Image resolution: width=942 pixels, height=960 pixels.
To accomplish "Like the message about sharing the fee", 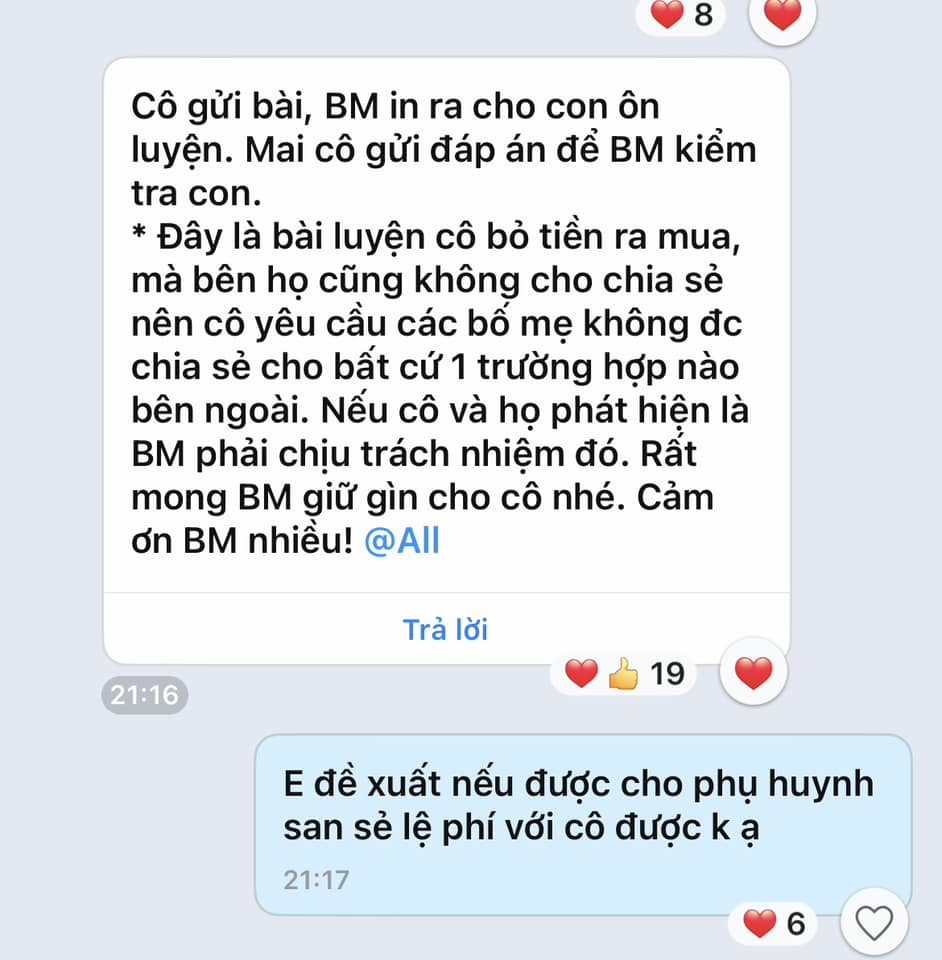I will coord(874,924).
